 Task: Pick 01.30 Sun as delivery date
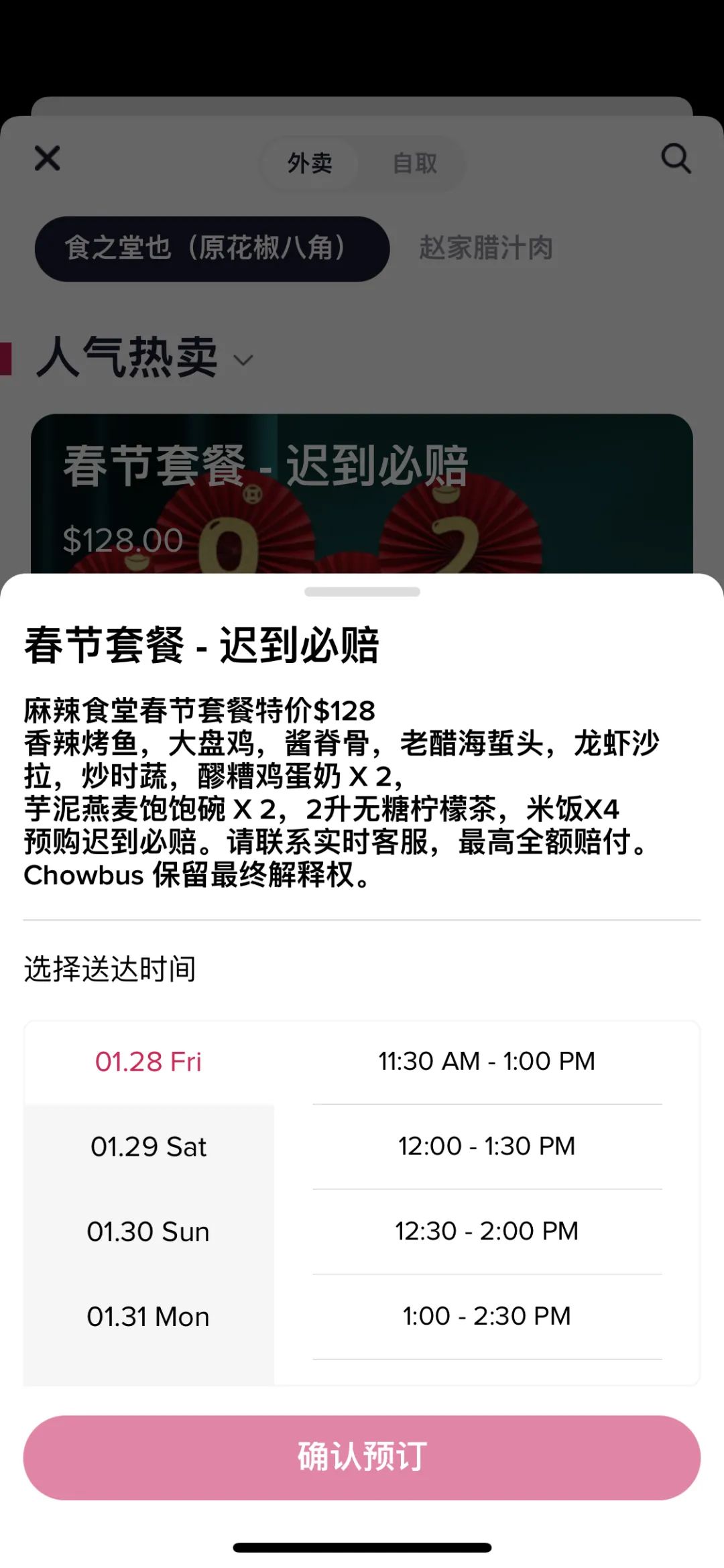[148, 1232]
